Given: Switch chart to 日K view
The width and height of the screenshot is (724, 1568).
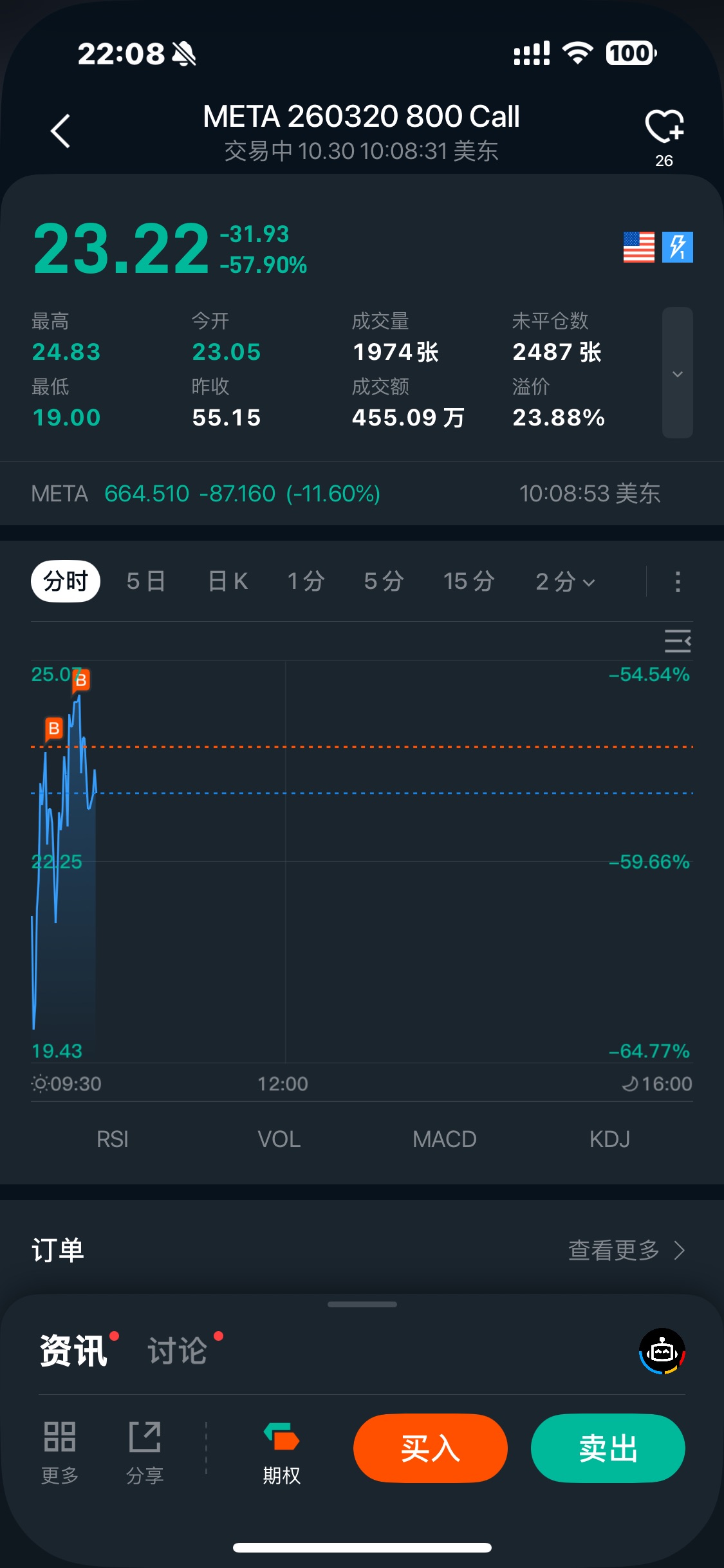Looking at the screenshot, I should click(x=228, y=581).
